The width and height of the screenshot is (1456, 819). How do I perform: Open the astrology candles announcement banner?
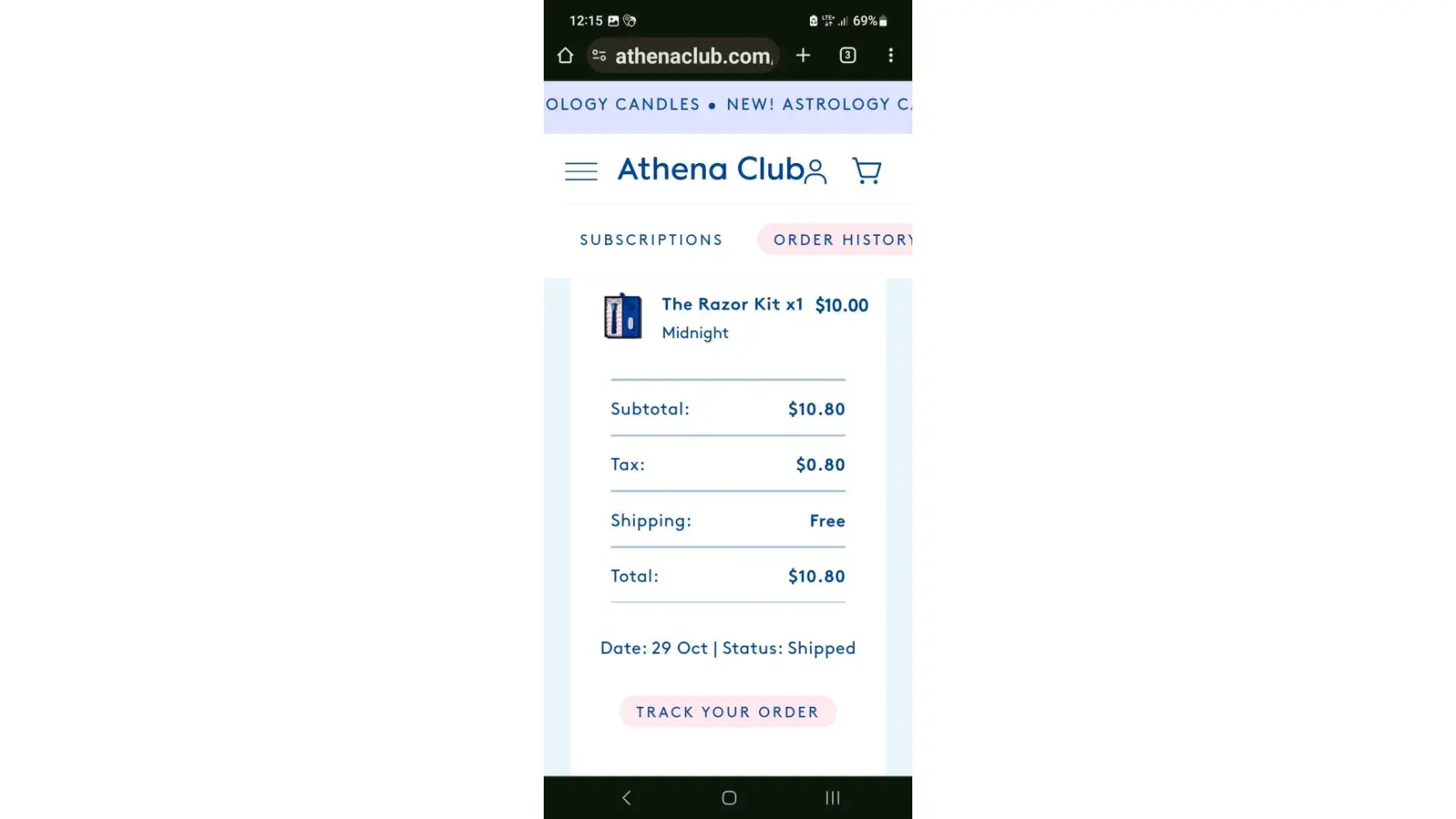[727, 105]
